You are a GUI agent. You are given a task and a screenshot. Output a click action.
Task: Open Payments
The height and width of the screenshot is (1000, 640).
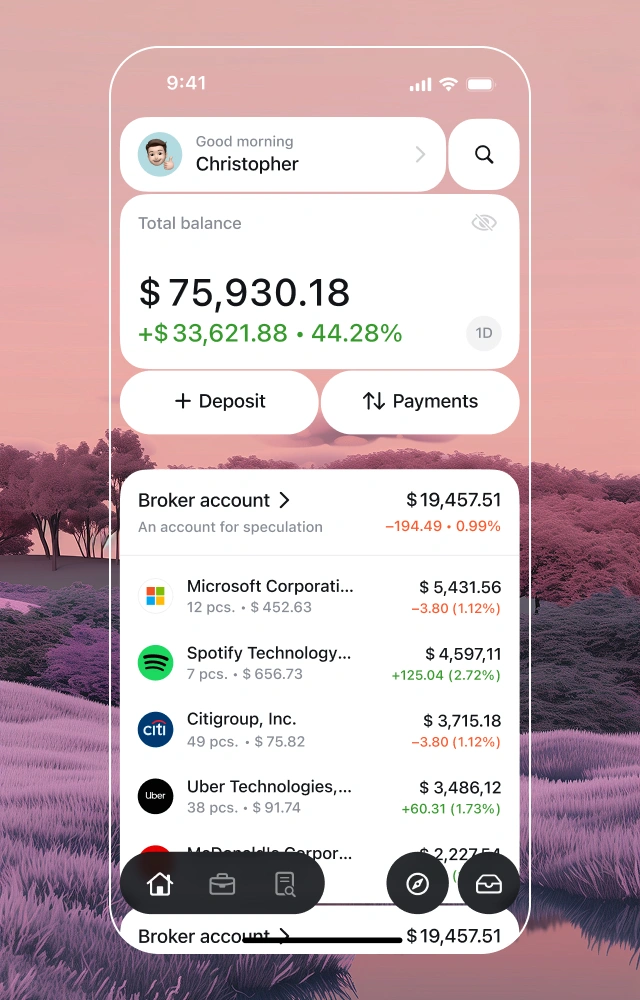(x=420, y=401)
